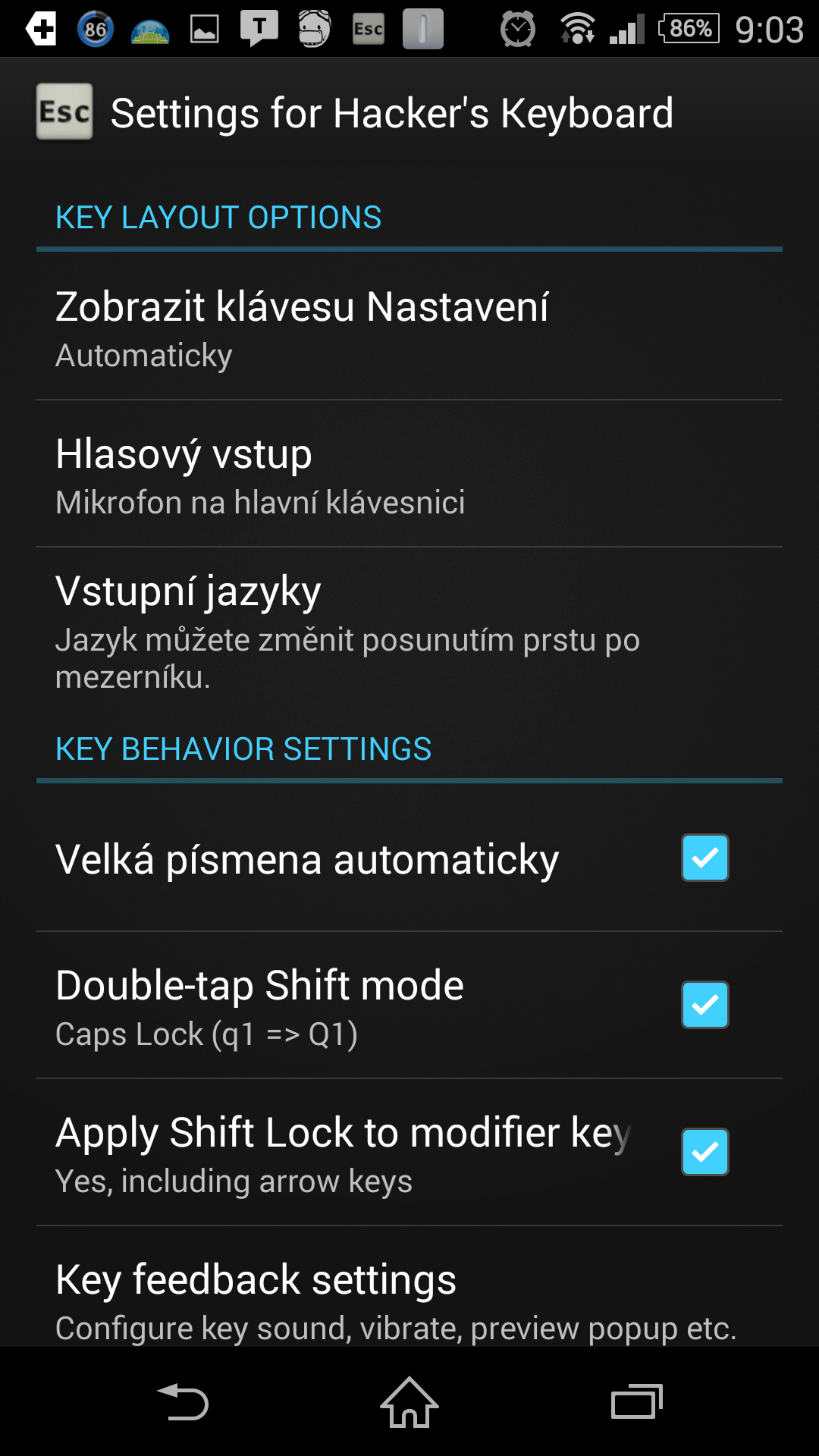The image size is (819, 1456).
Task: Toggle Velká písmena automaticky checkbox
Action: [705, 858]
